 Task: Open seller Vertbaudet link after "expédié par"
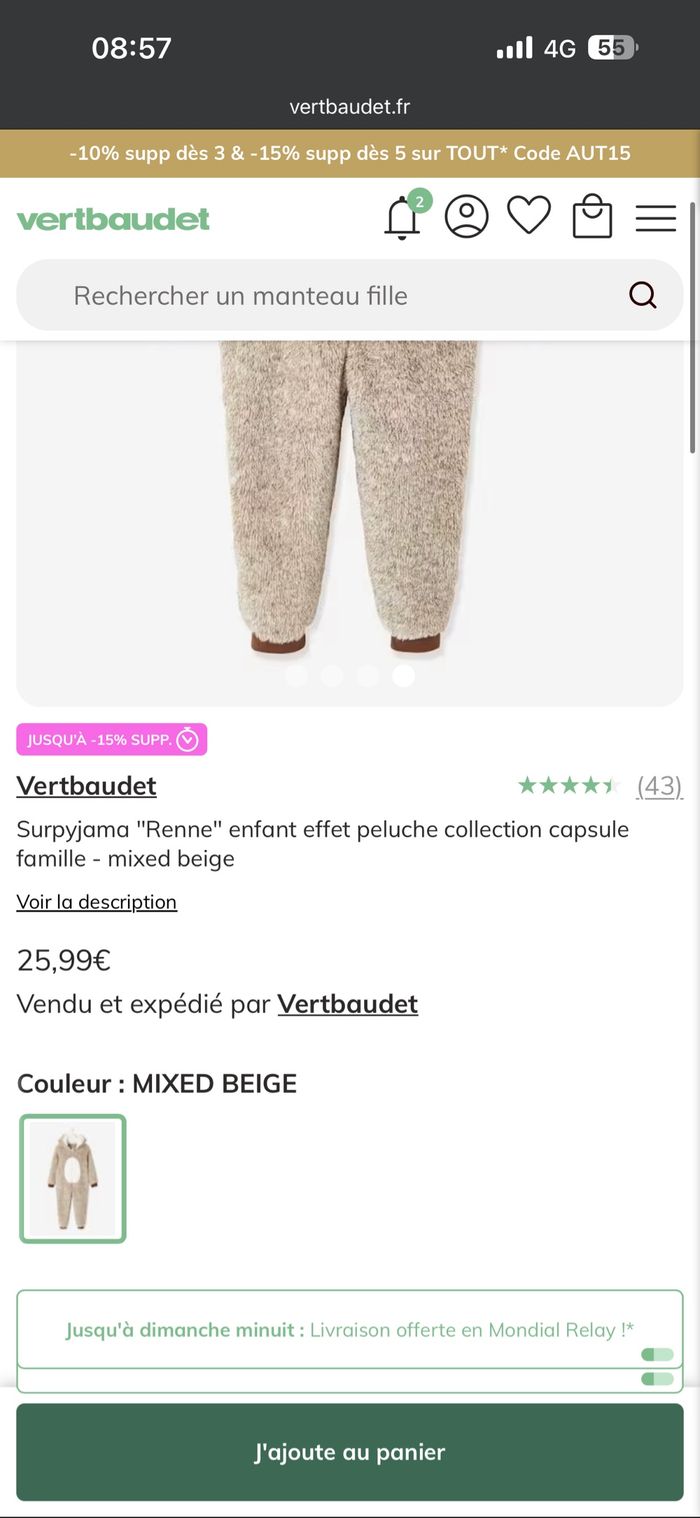coord(347,1004)
